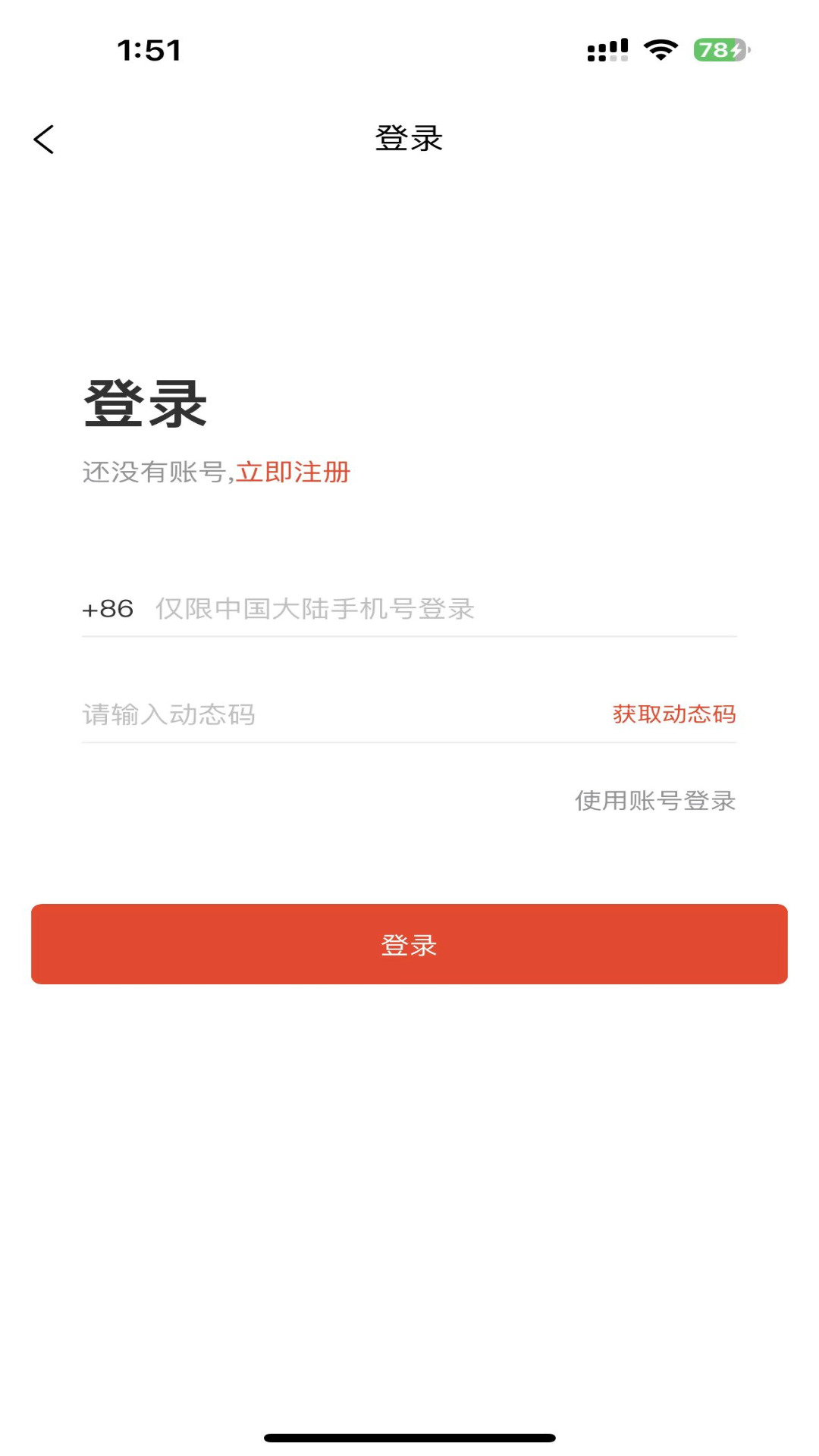Viewport: 819px width, 1456px height.
Task: Switch to 使用账号登录 account login
Action: (655, 801)
